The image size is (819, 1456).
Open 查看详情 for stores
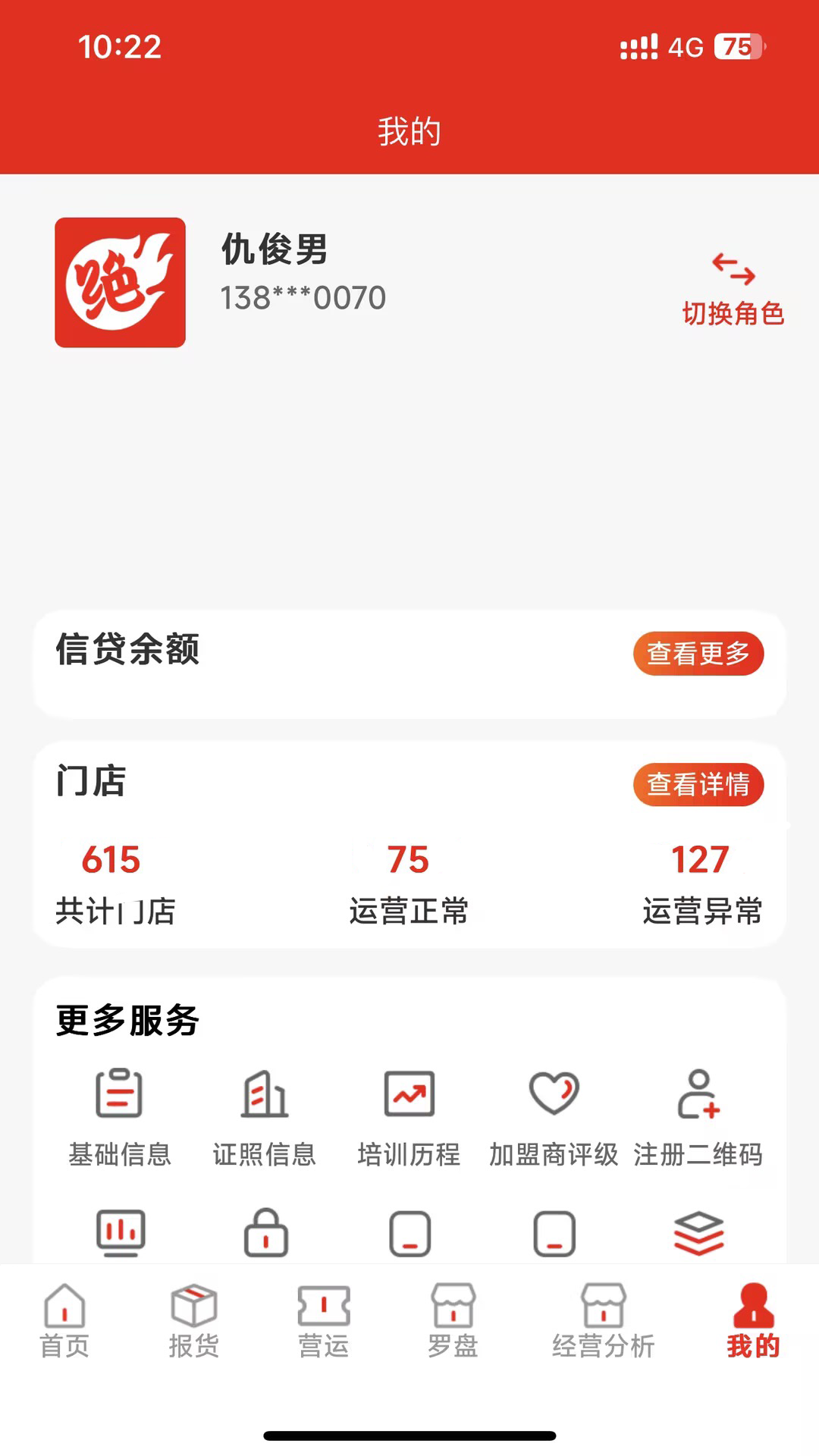(x=698, y=784)
